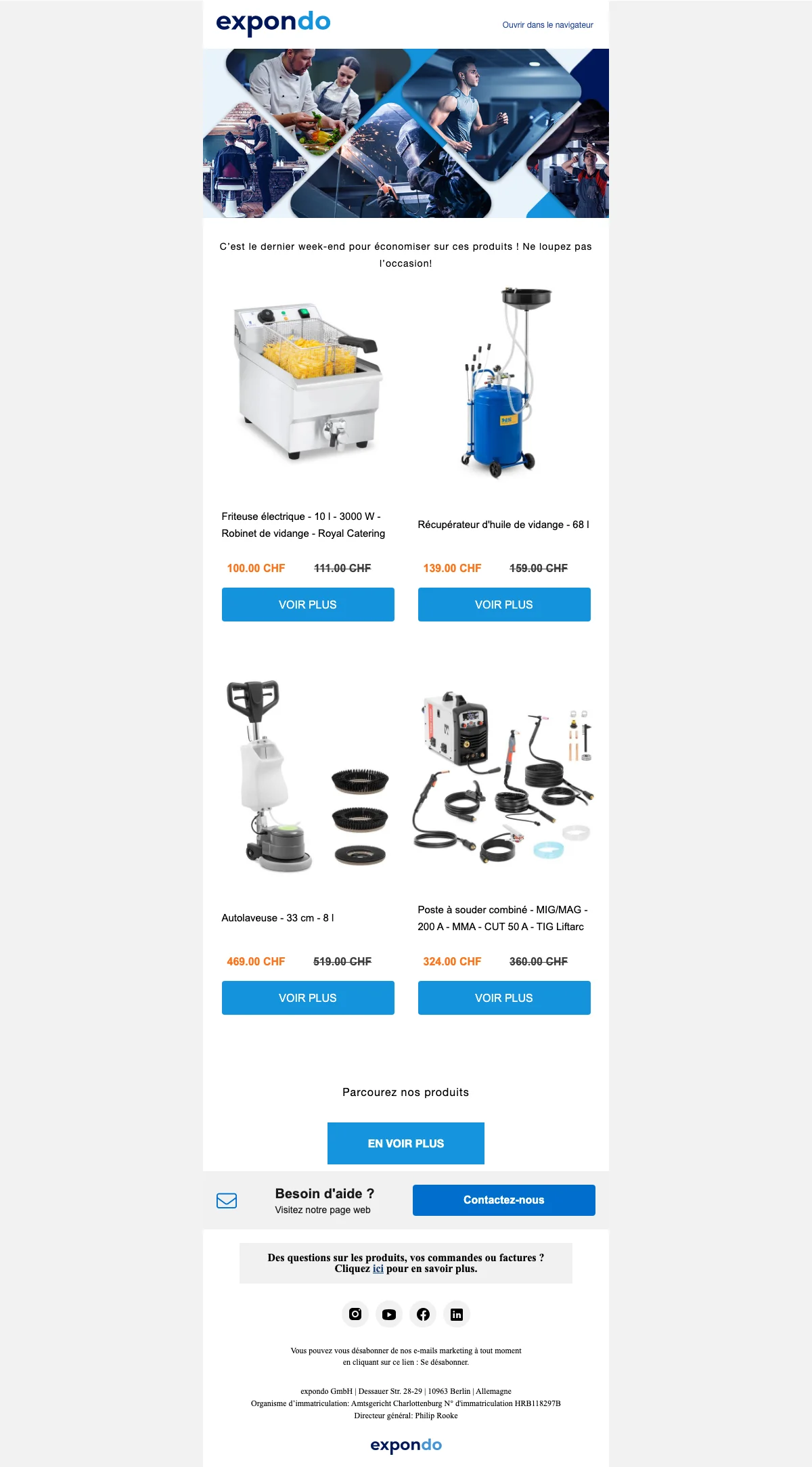Open expondo's YouTube channel
This screenshot has height=1467, width=812.
pyautogui.click(x=389, y=1314)
